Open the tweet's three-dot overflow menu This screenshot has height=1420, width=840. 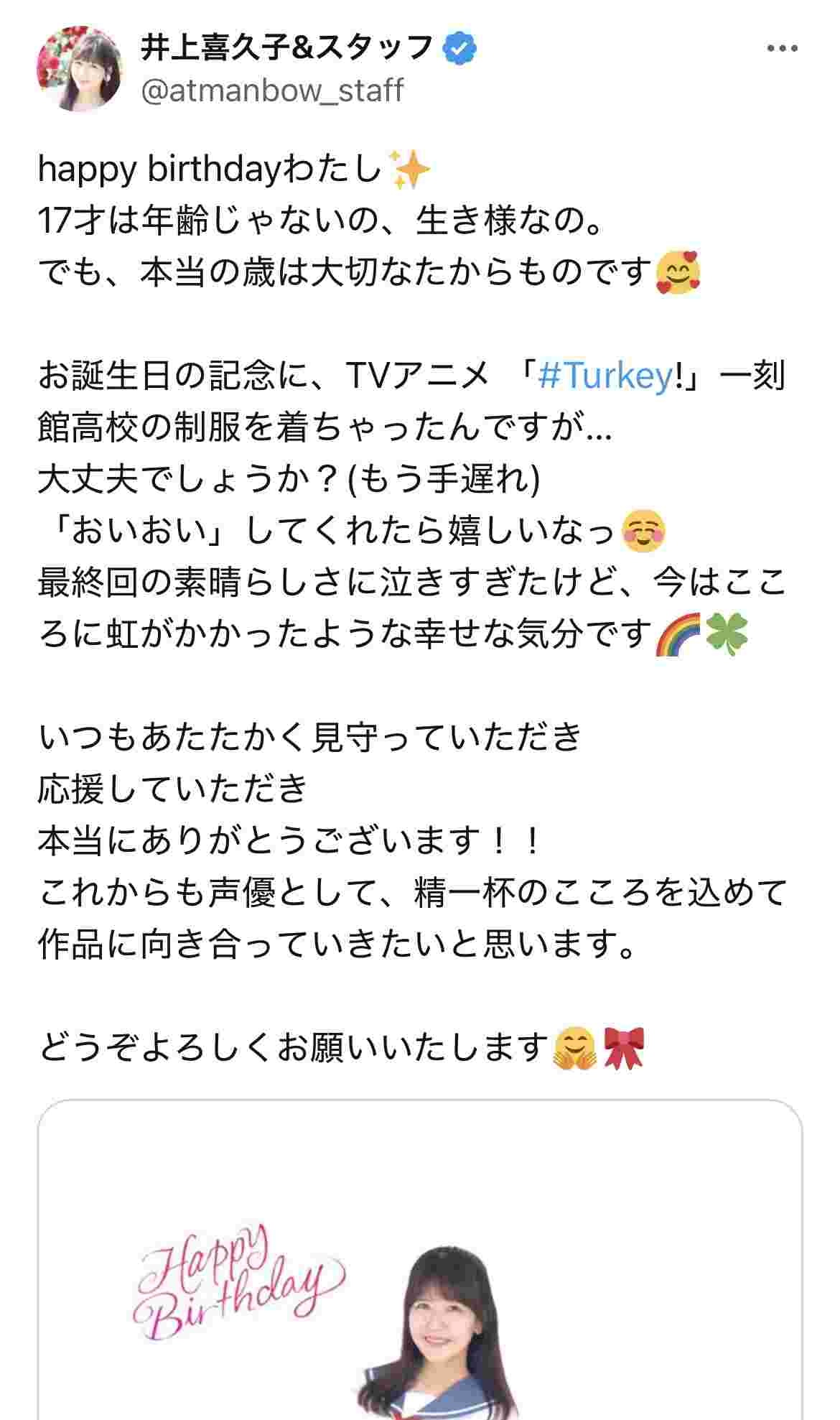pos(782,49)
